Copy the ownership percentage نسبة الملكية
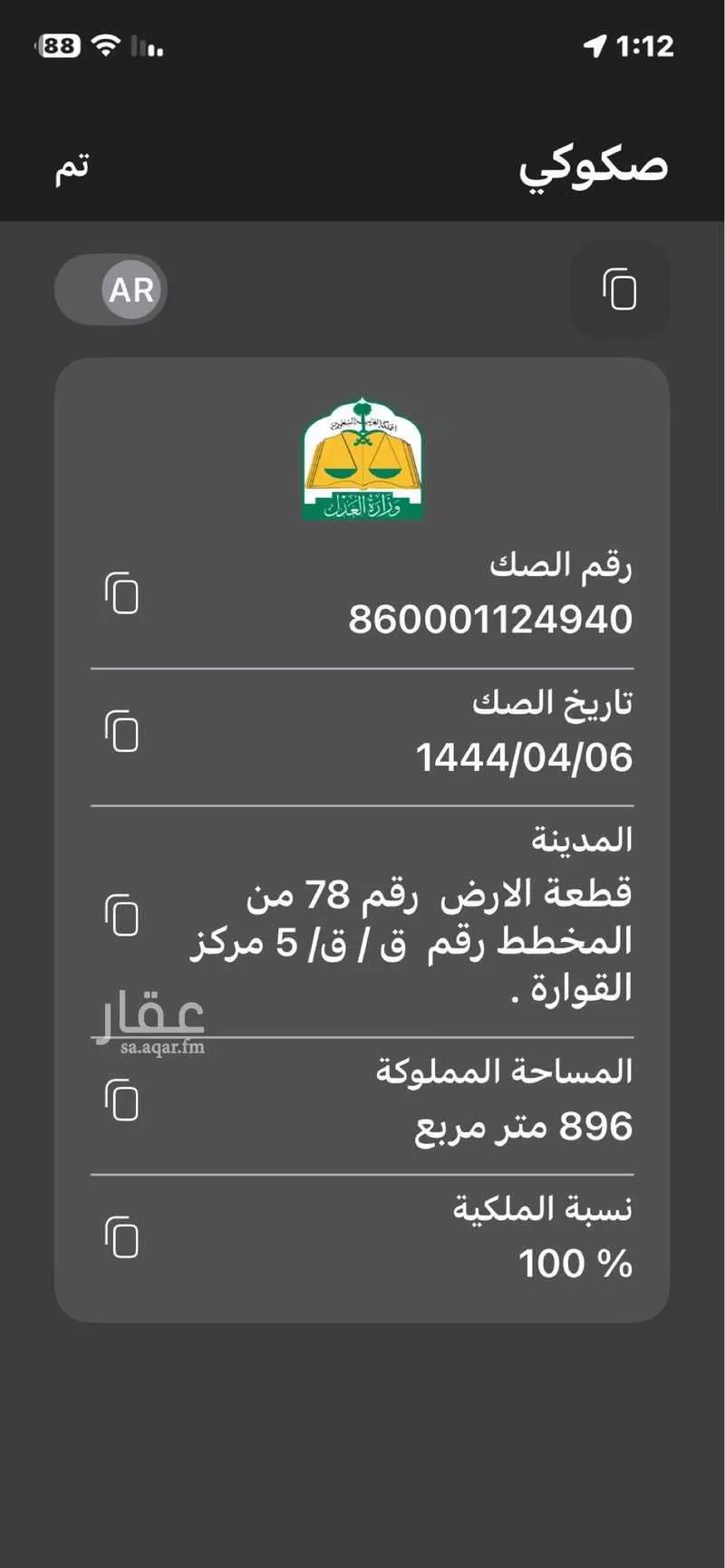This screenshot has width=725, height=1568. coord(121,1237)
